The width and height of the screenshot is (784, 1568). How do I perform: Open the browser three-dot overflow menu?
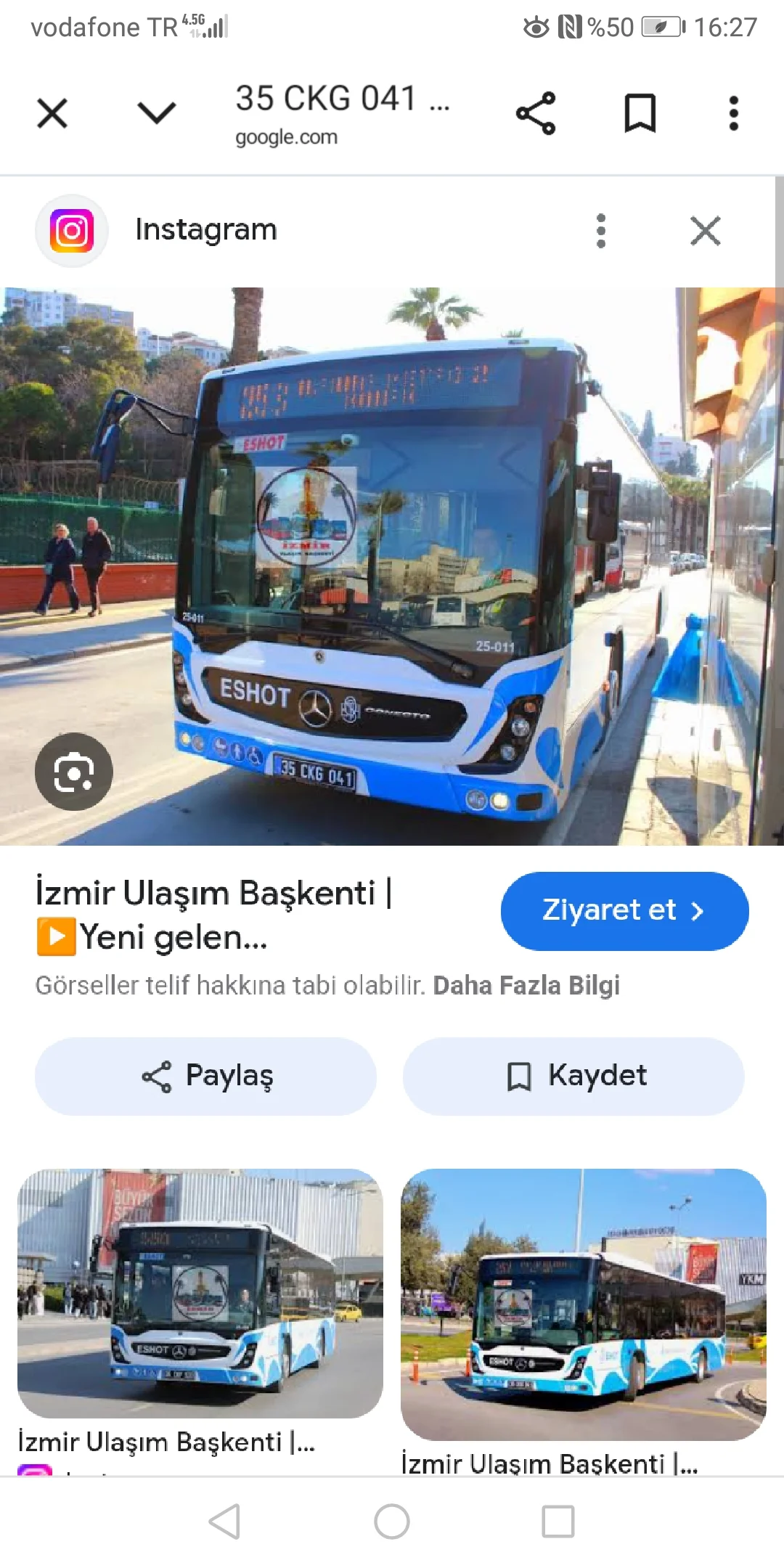point(734,113)
